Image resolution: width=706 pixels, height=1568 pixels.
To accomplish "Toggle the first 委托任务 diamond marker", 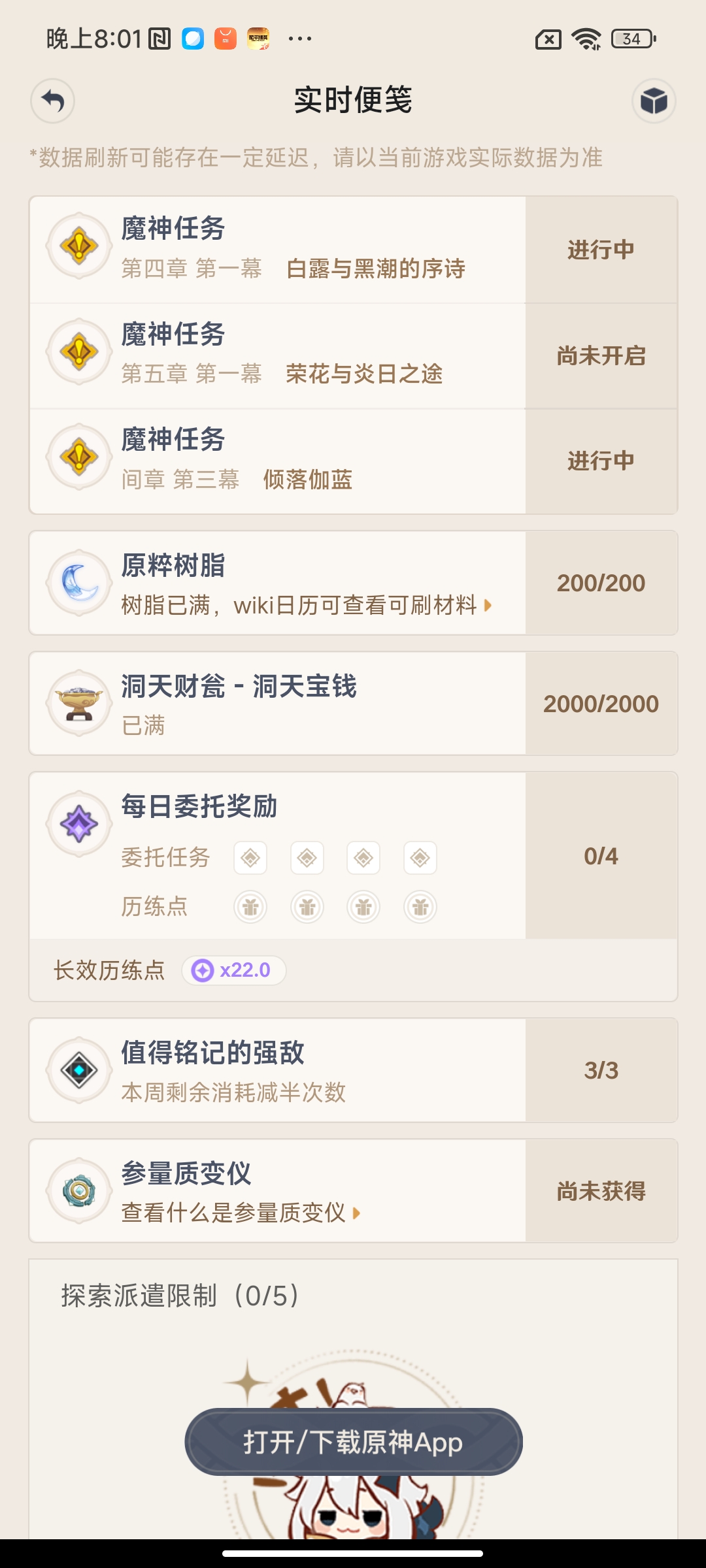I will pyautogui.click(x=252, y=858).
